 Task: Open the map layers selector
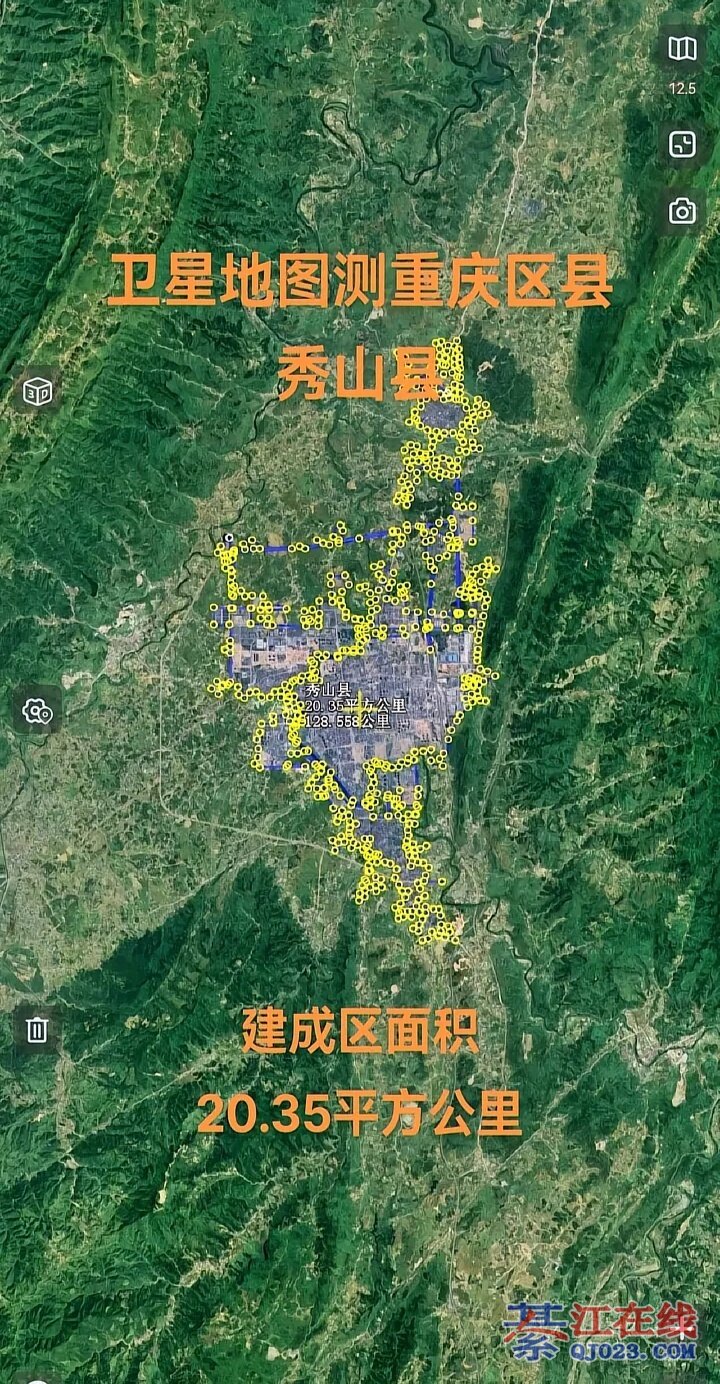tap(682, 49)
